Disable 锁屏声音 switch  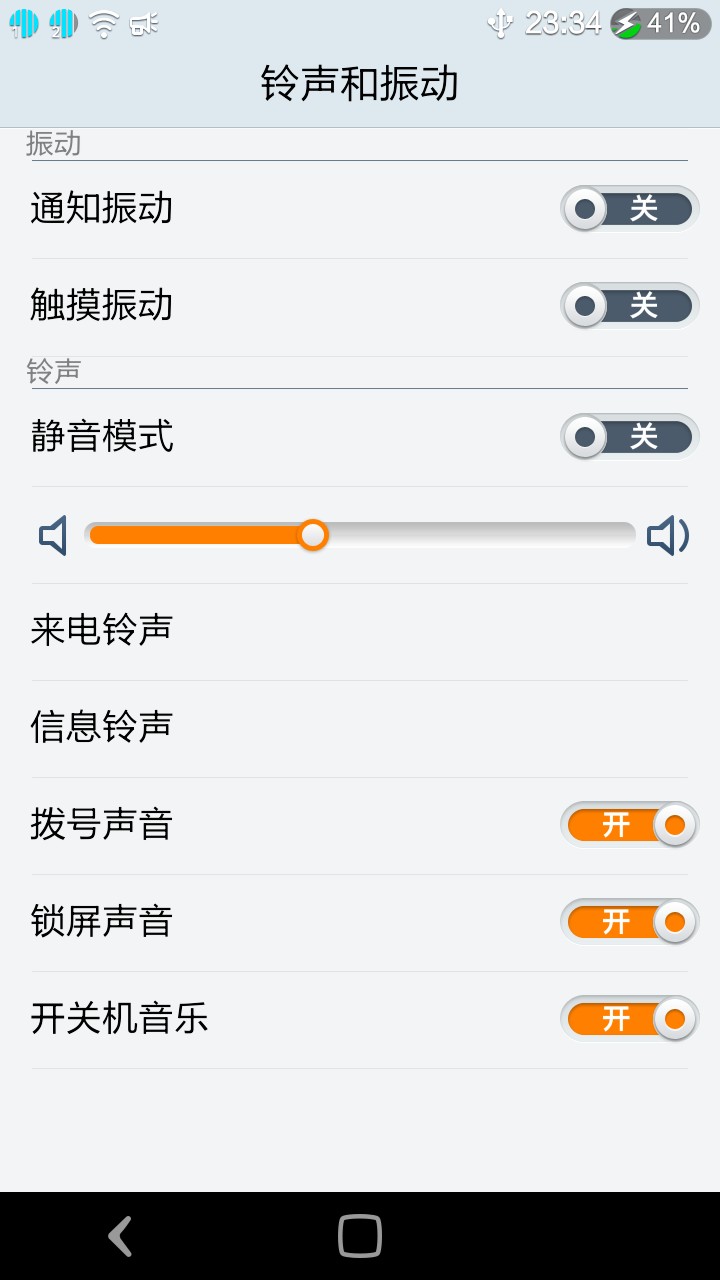629,922
